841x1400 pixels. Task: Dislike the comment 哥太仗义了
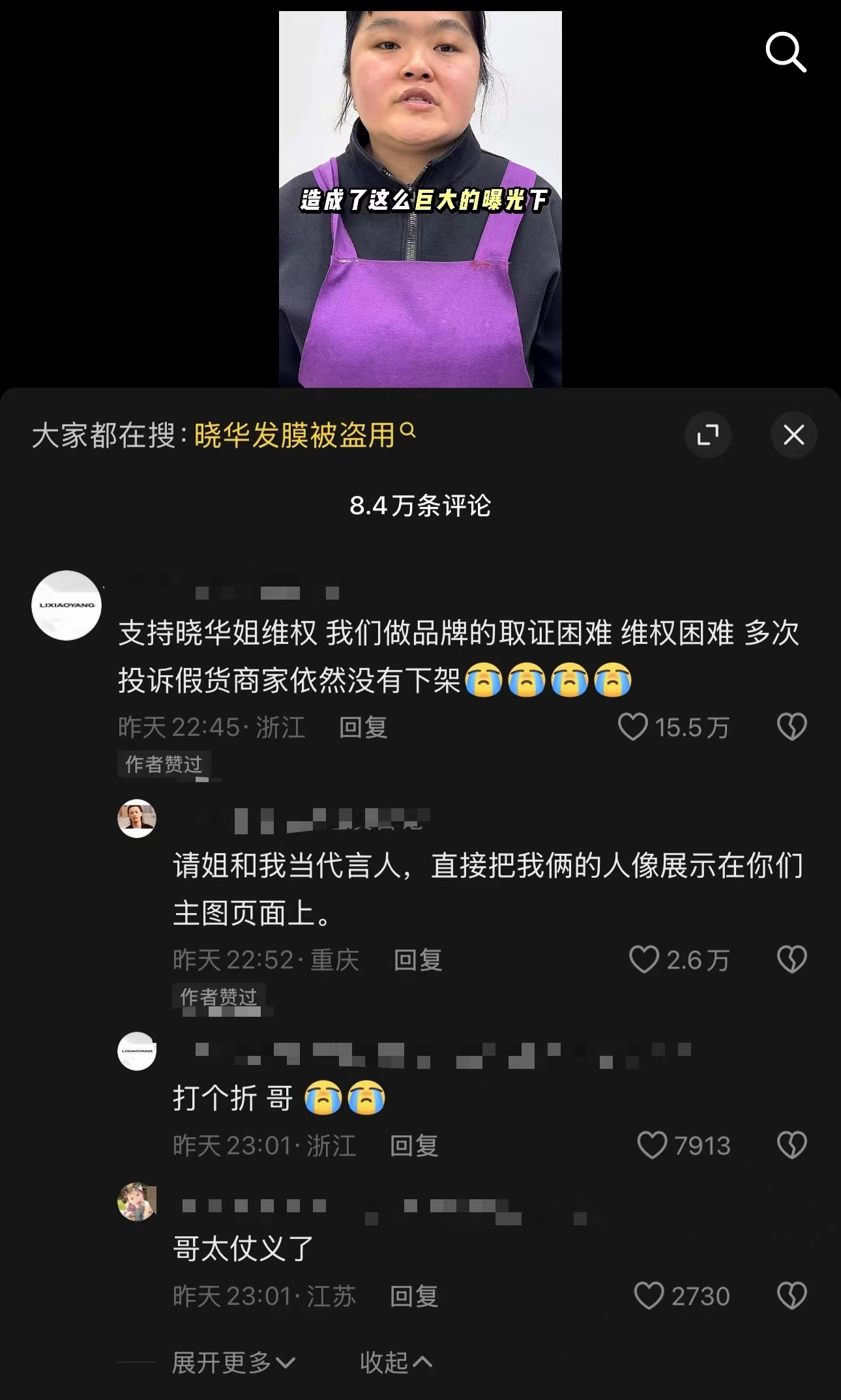(x=792, y=1296)
